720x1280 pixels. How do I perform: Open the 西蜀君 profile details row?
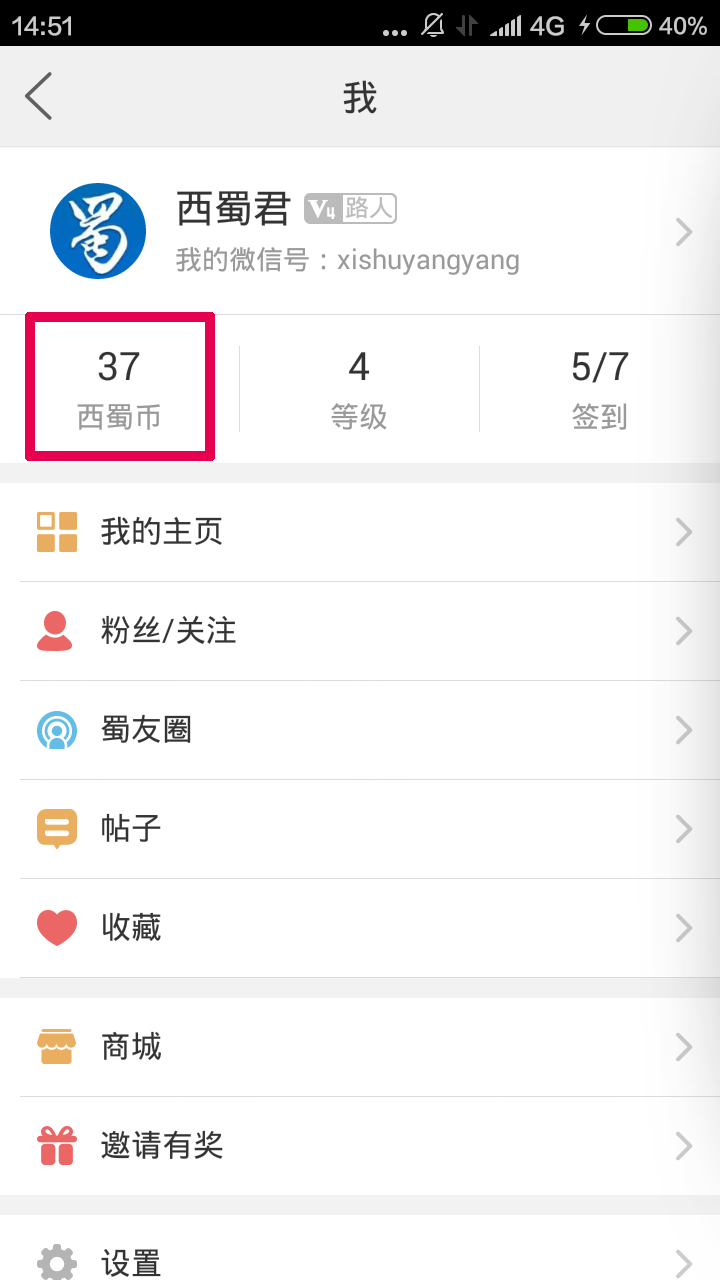tap(360, 232)
